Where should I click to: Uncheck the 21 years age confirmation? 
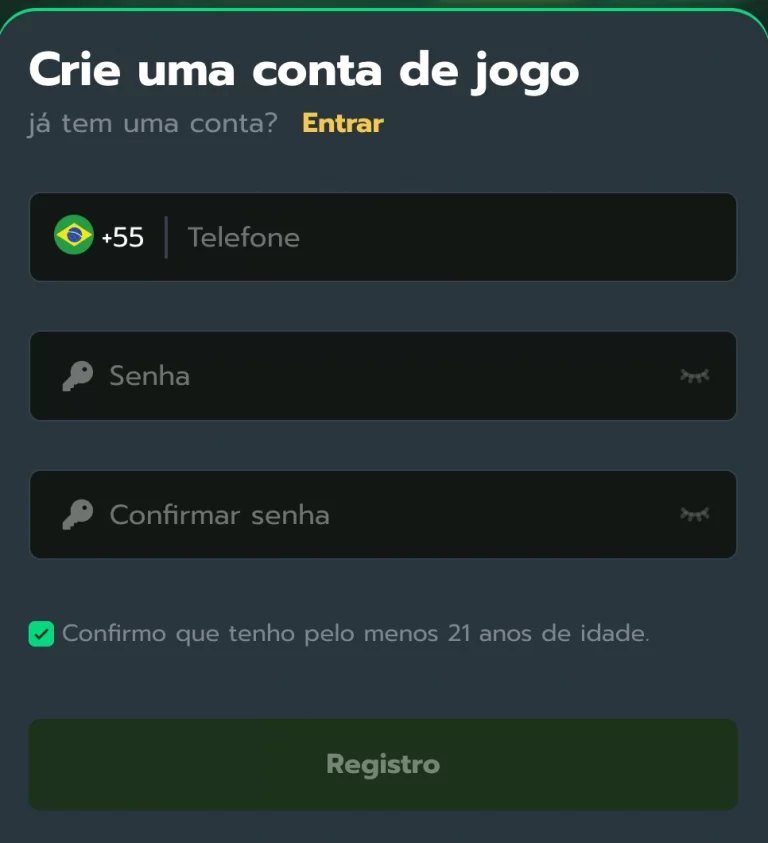pyautogui.click(x=41, y=634)
